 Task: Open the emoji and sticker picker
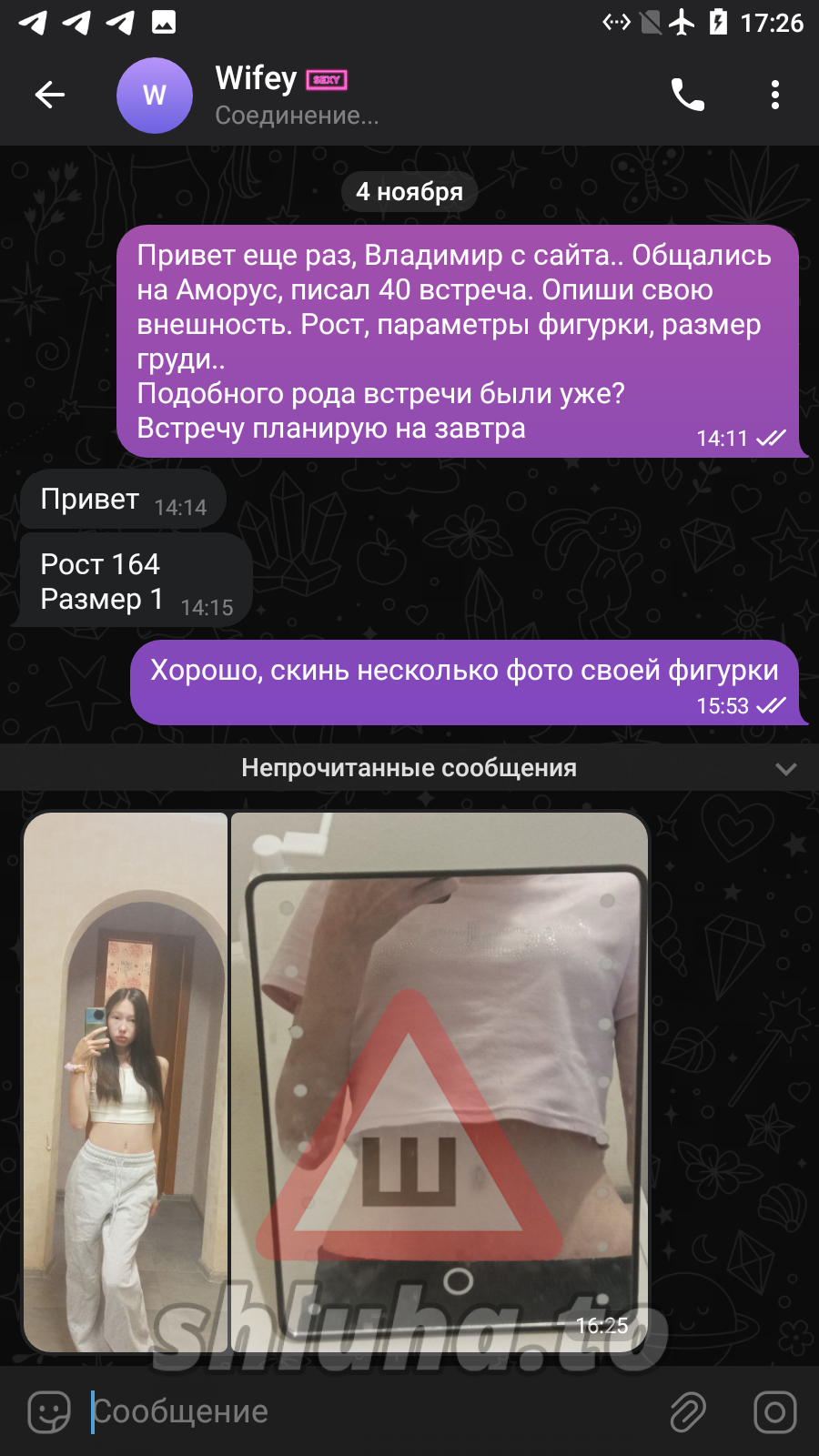[x=49, y=1411]
